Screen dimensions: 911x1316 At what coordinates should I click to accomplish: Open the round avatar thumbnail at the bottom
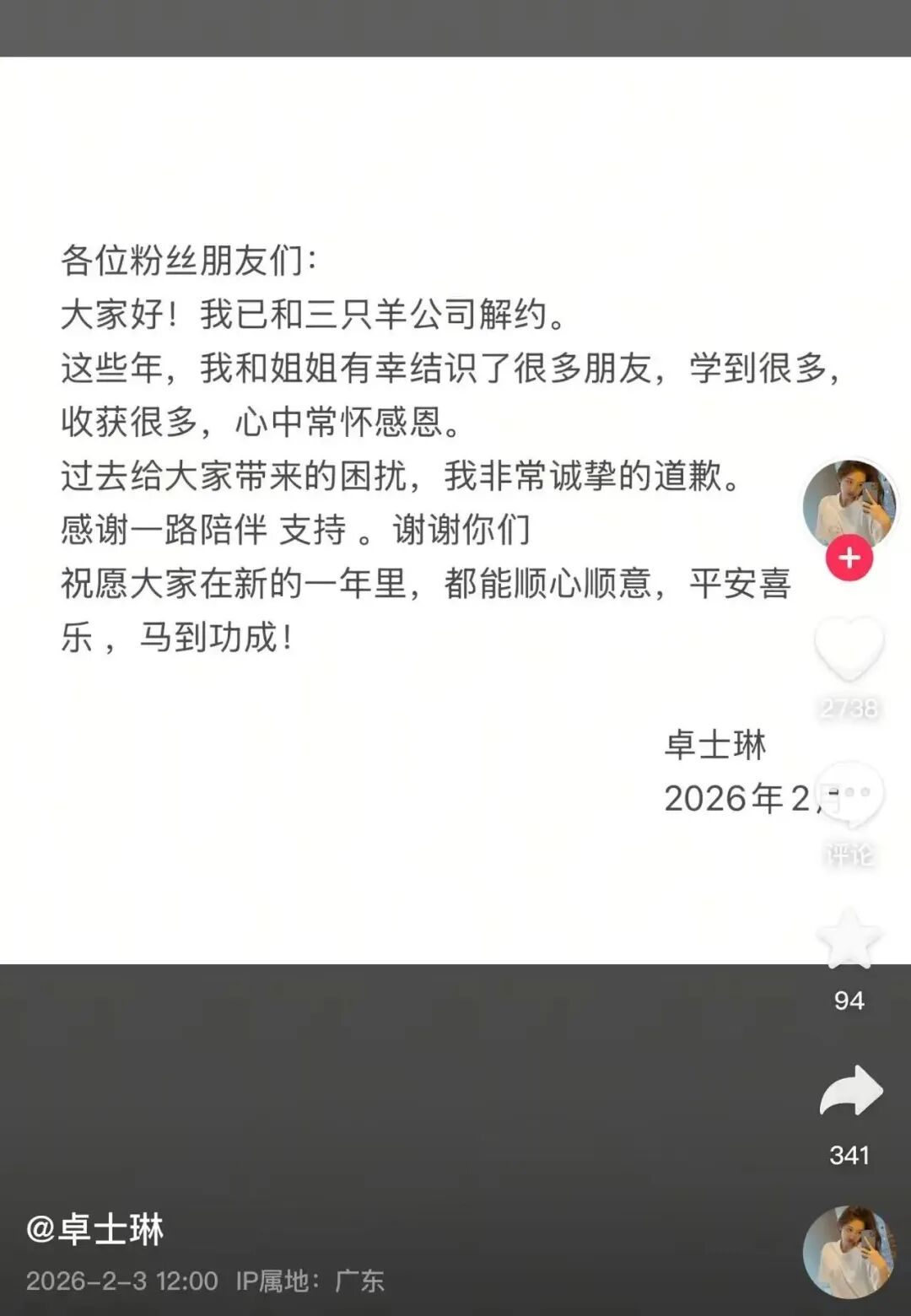pyautogui.click(x=849, y=1252)
